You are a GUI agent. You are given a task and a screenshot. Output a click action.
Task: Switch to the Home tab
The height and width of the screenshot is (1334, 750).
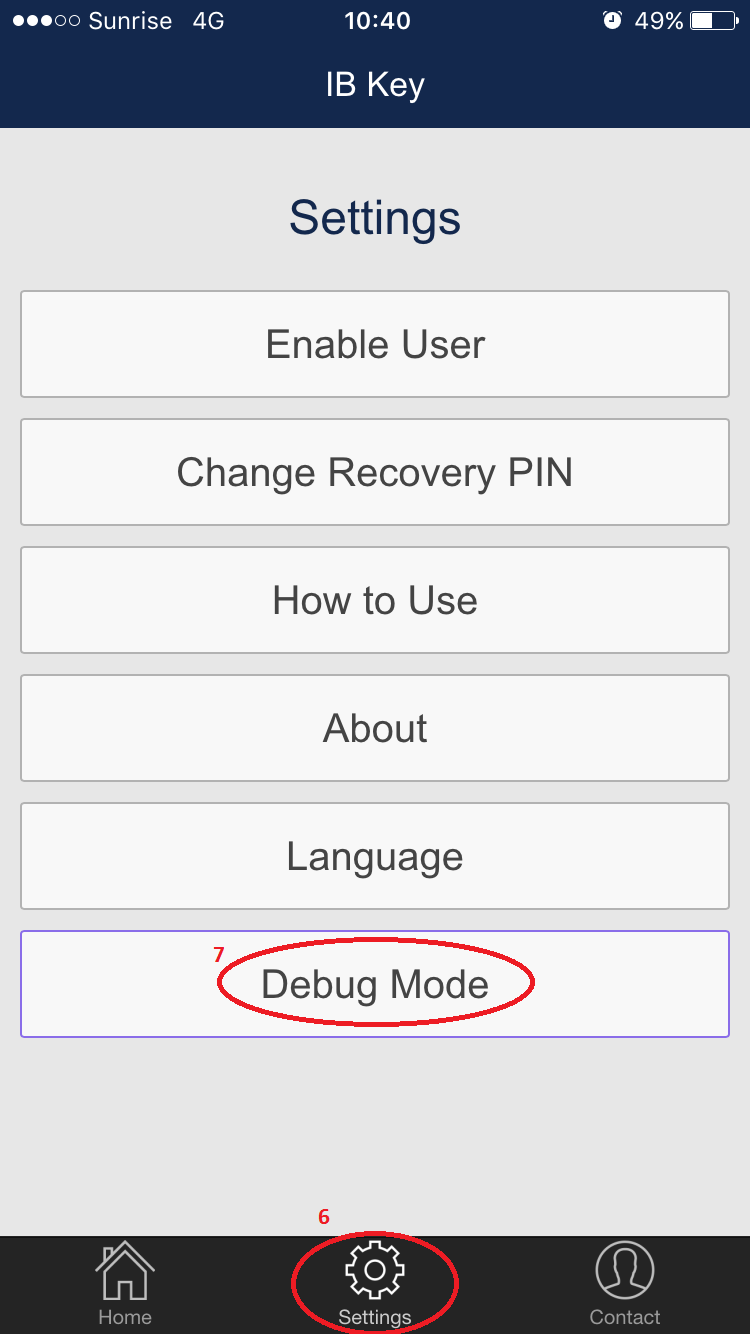(x=125, y=1285)
